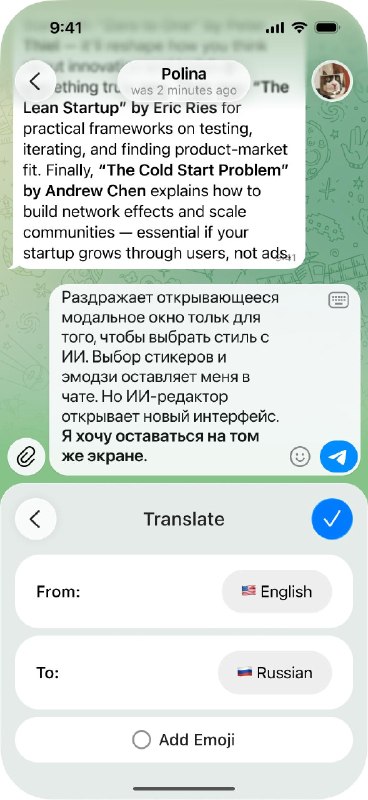Switch to keyboard using the keyboard icon
This screenshot has width=368, height=800.
(x=338, y=301)
